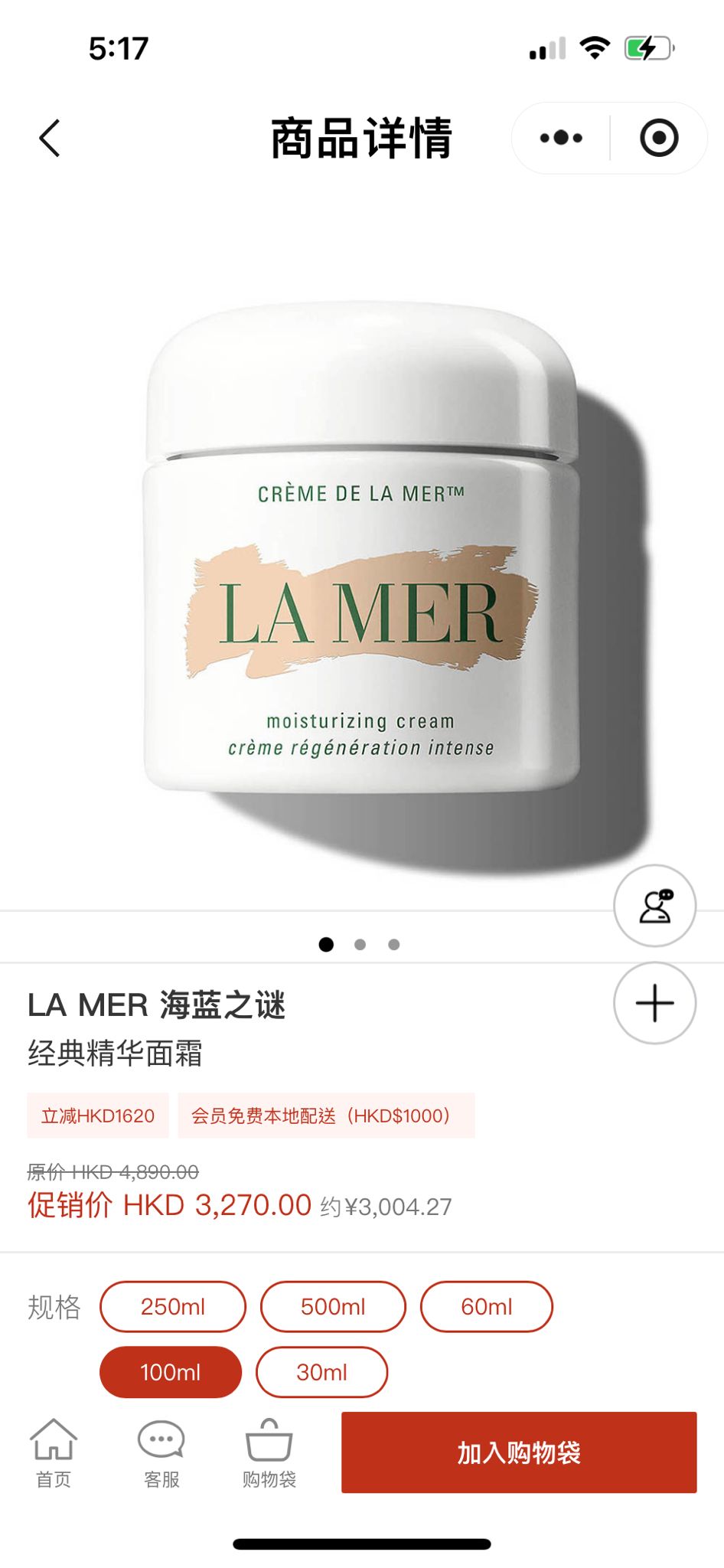Screen dimensions: 724x1568
Task: Open the mini program more options menu
Action: (561, 139)
